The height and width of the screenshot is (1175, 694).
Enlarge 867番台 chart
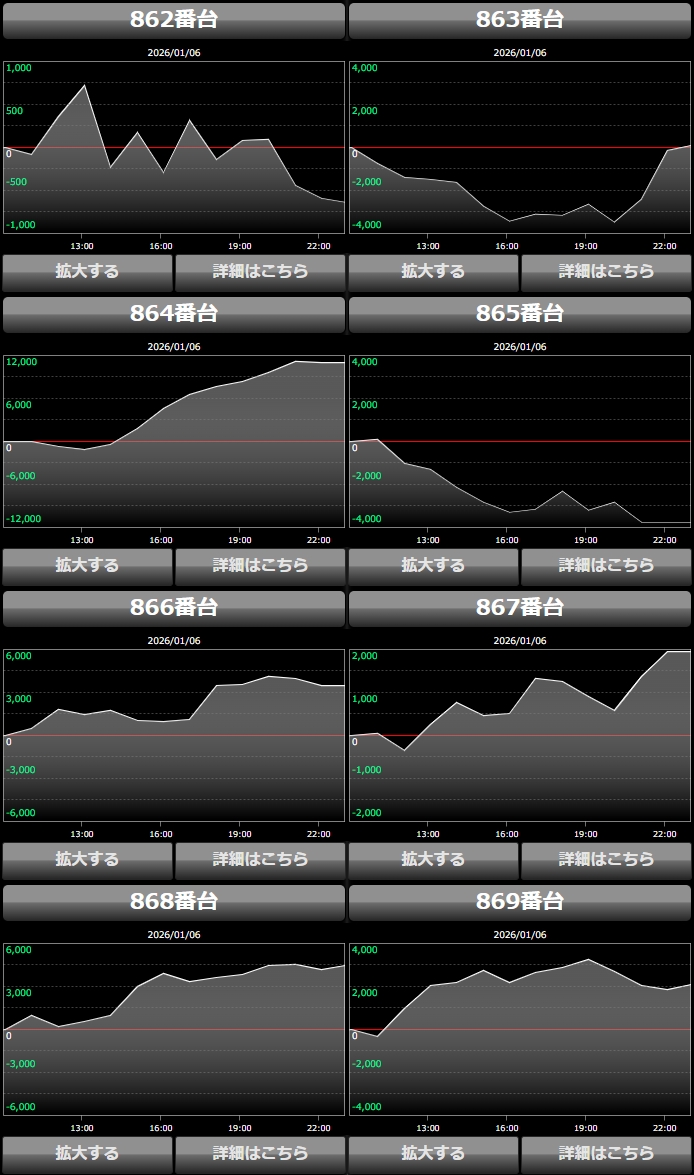pos(433,859)
